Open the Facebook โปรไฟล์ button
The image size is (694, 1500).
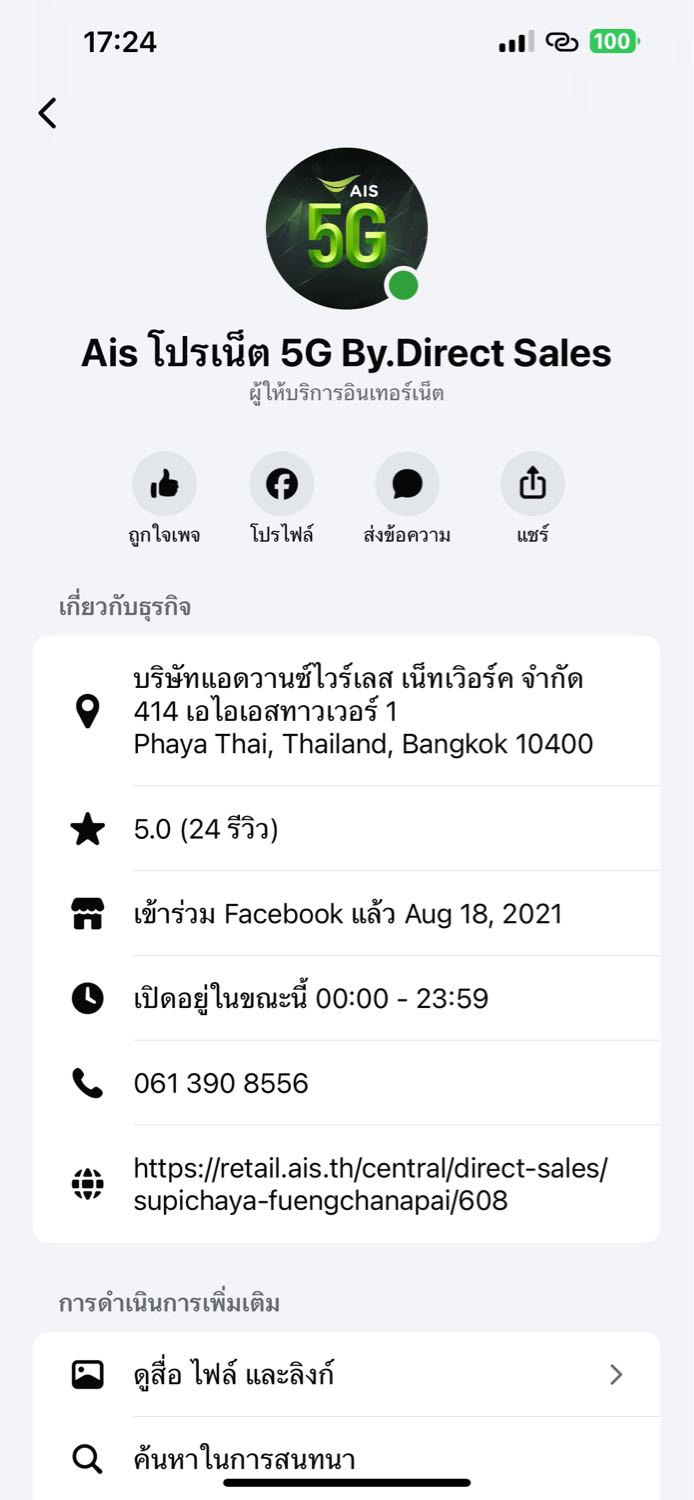coord(282,485)
